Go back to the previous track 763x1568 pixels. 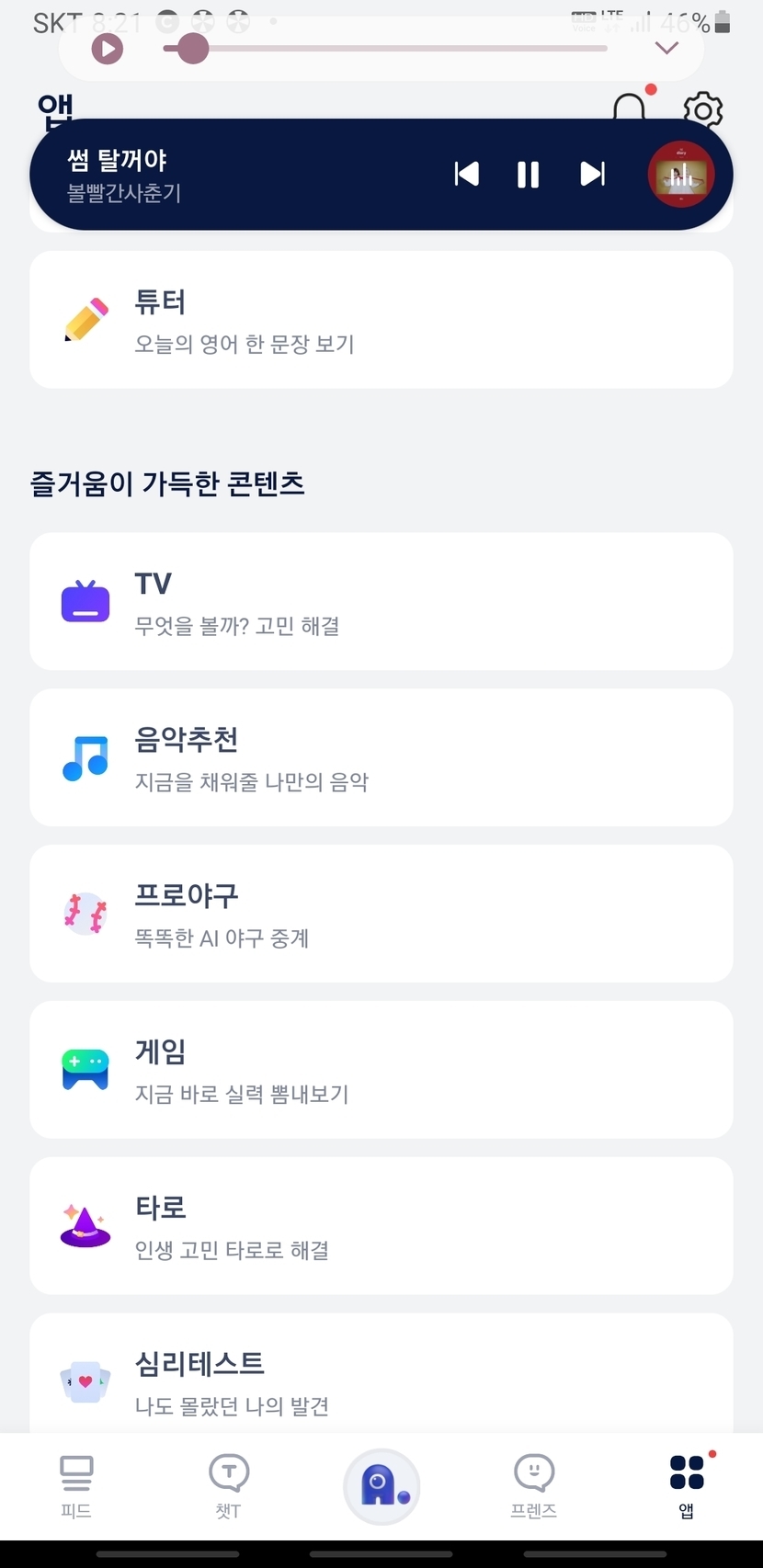tap(467, 174)
